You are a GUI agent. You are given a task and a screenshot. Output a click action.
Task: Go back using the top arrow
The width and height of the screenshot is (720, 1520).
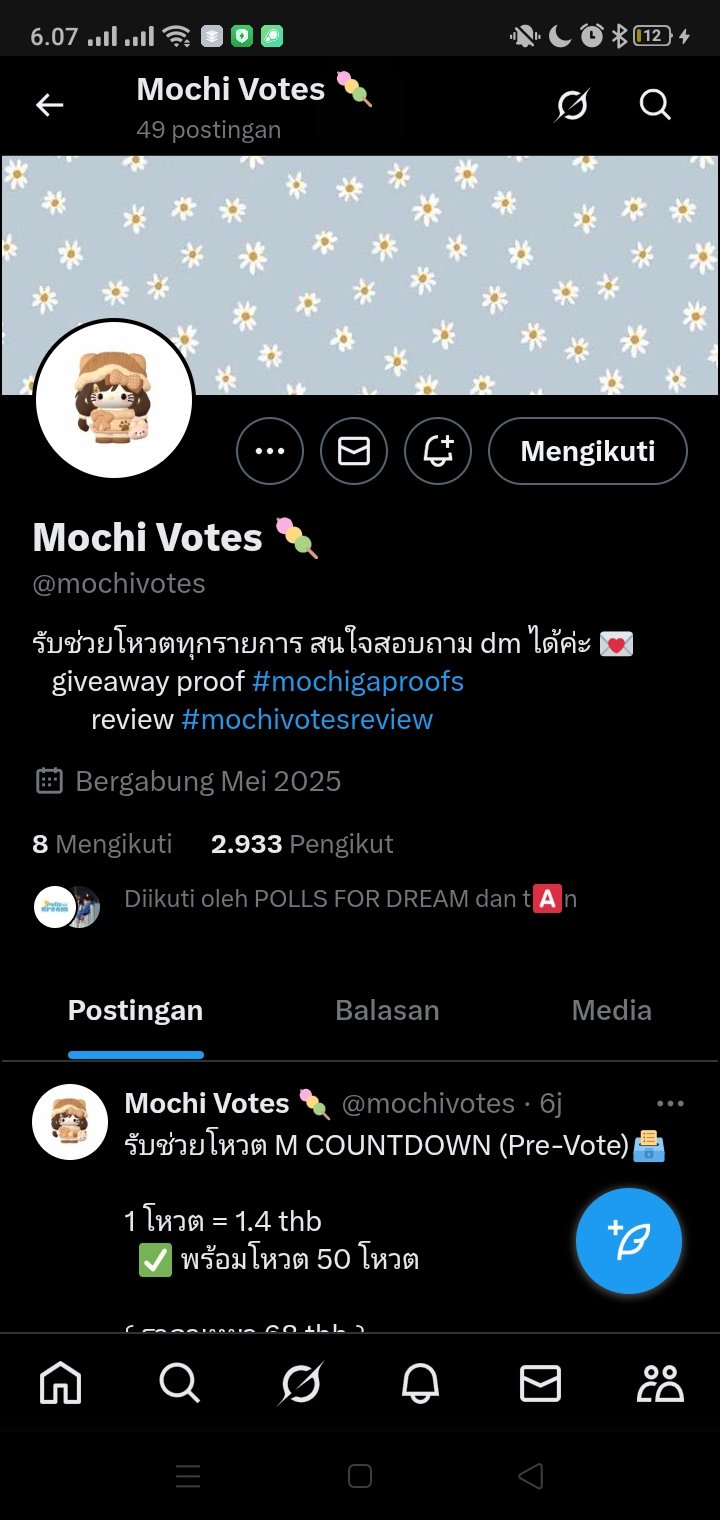[49, 105]
